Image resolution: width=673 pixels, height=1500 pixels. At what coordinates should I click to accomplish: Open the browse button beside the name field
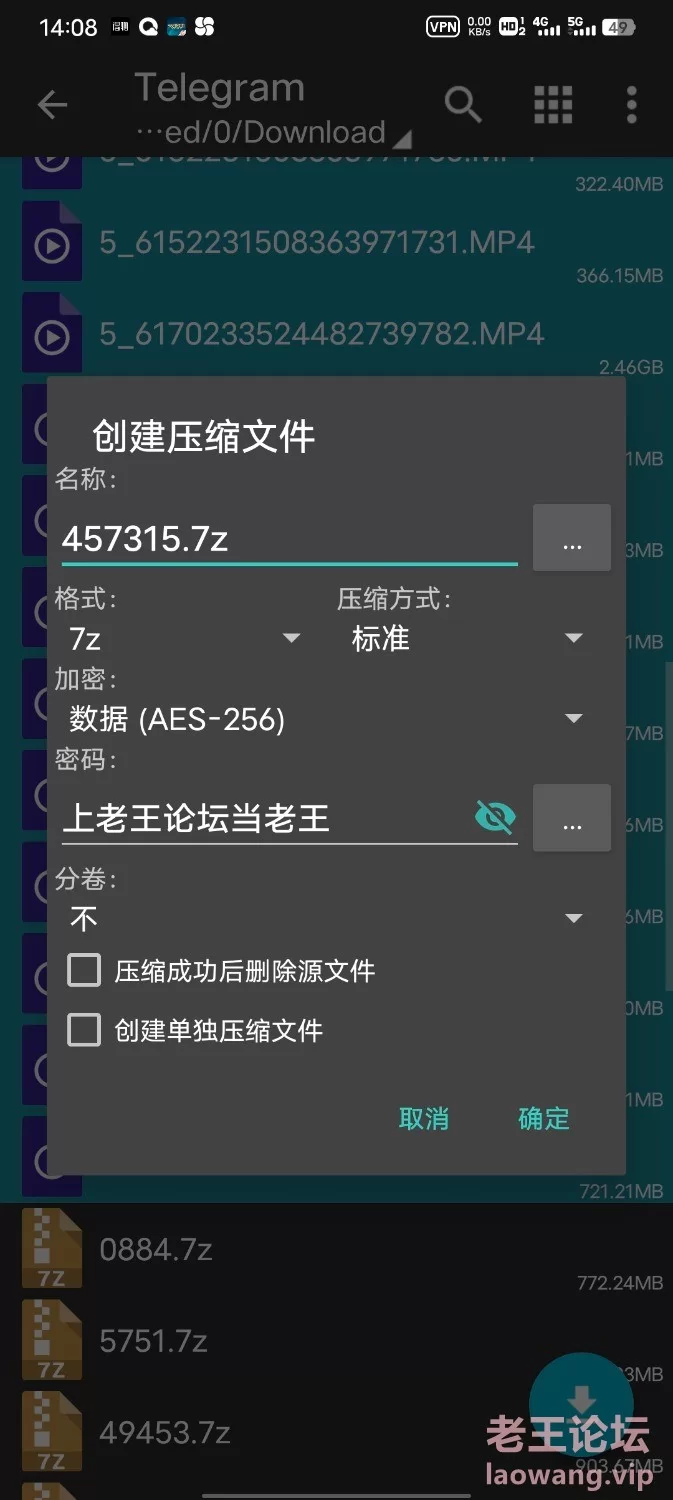tap(571, 539)
